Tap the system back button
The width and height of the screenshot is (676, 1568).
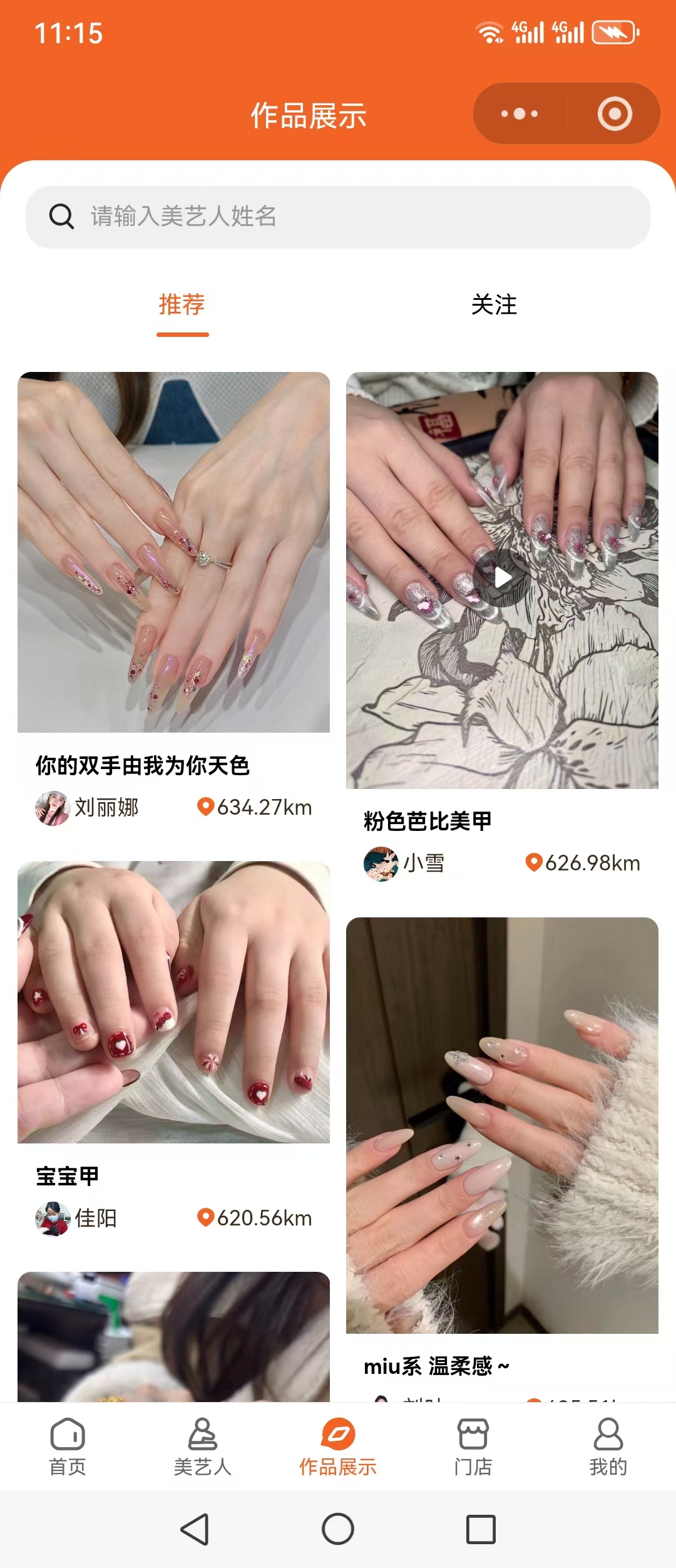click(x=195, y=1530)
